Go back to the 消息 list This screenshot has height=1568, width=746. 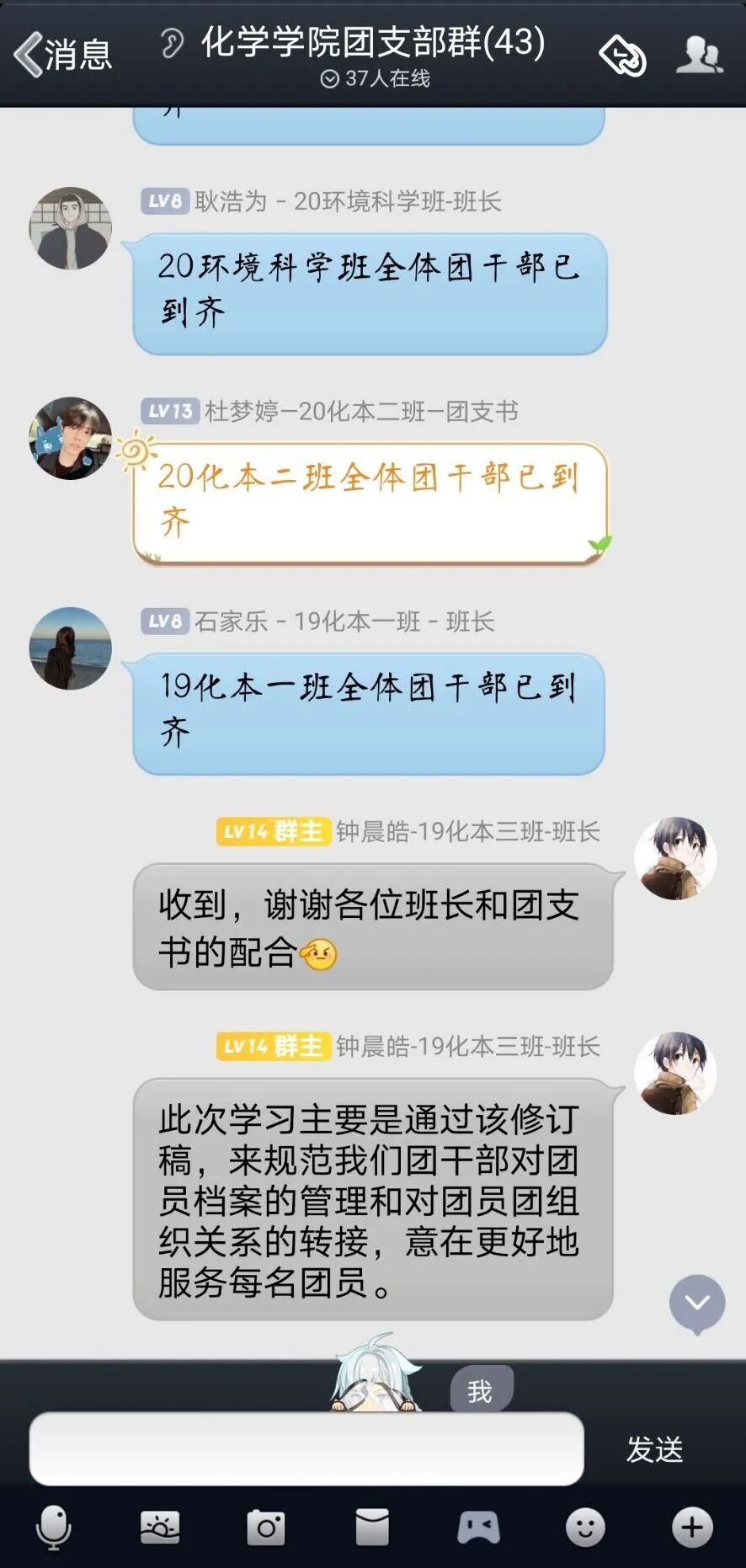coord(61,55)
